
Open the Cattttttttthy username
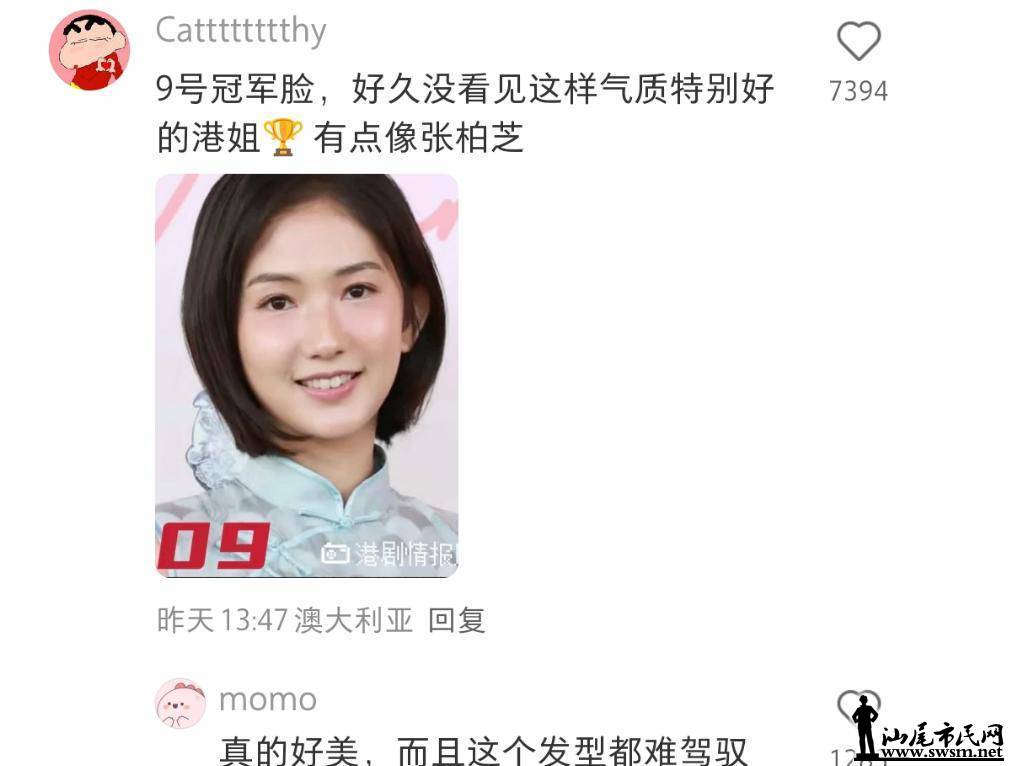pyautogui.click(x=241, y=31)
